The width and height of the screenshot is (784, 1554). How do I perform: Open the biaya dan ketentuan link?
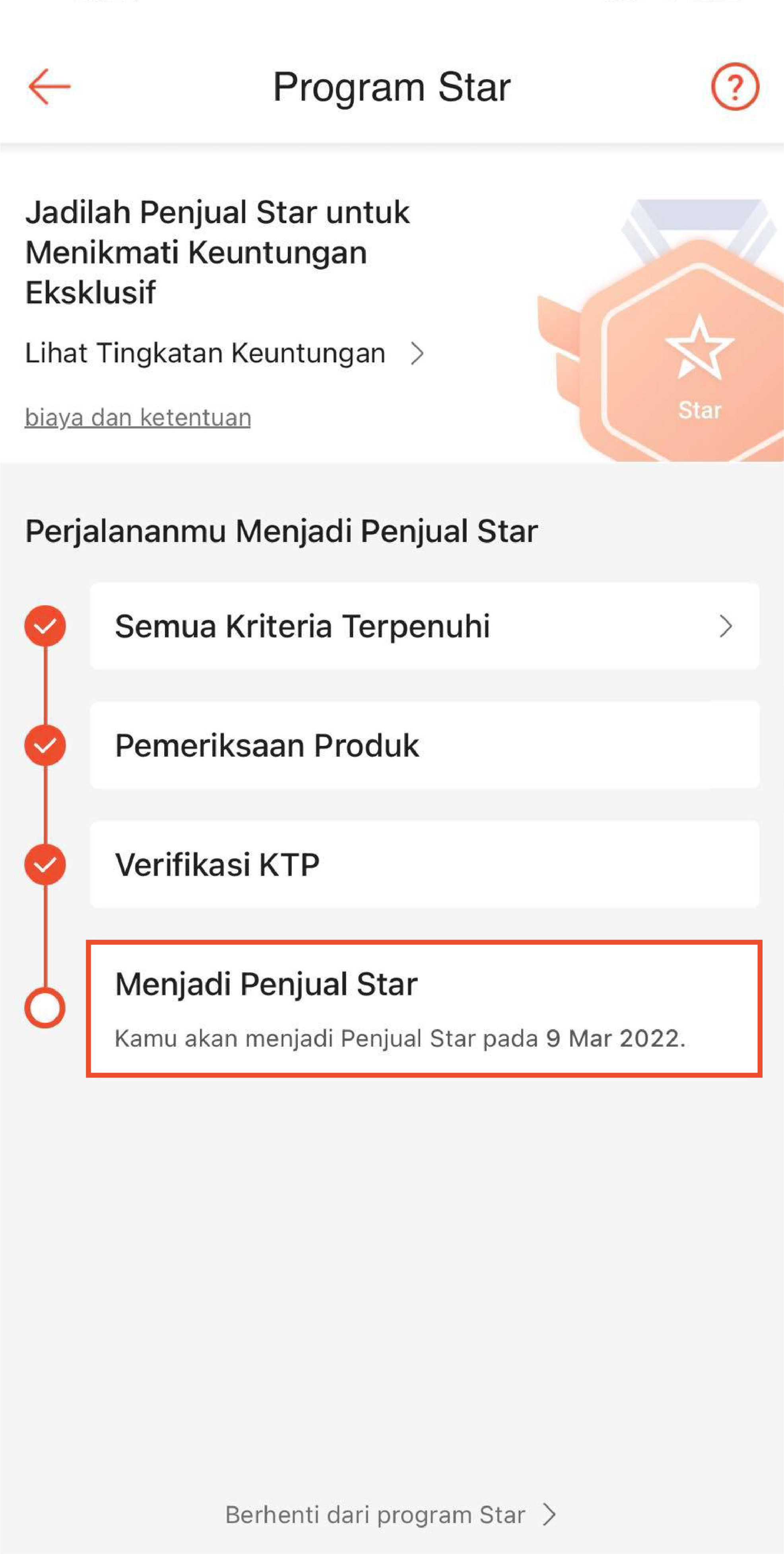138,418
